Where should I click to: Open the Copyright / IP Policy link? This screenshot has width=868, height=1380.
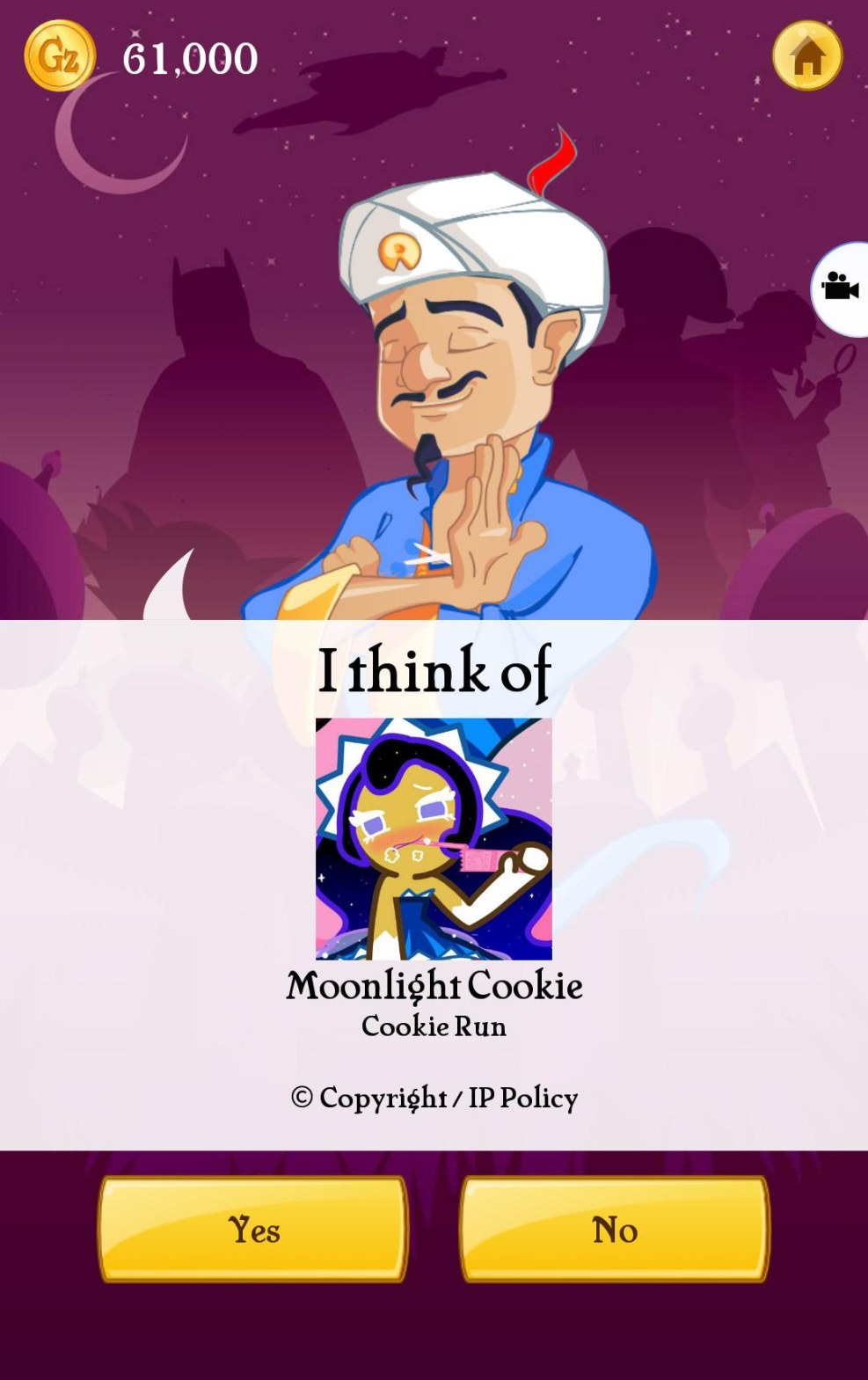434,1097
